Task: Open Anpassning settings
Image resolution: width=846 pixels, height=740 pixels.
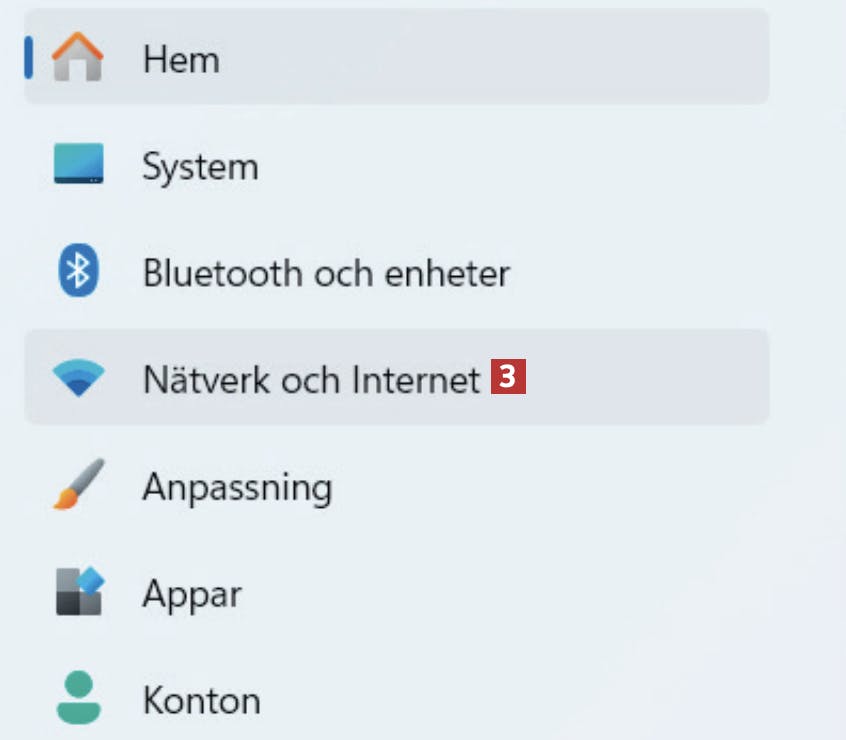Action: tap(236, 487)
